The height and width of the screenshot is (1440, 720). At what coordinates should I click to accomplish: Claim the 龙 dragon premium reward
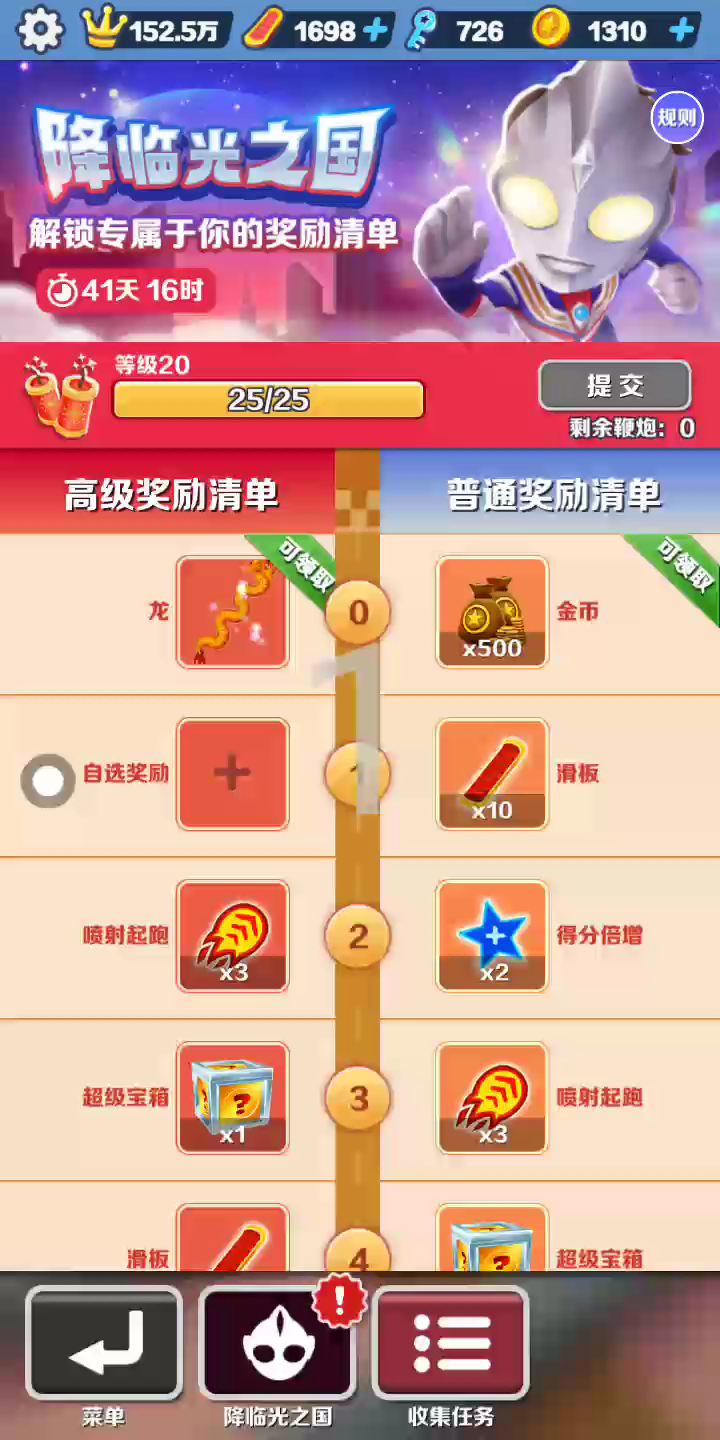[233, 612]
